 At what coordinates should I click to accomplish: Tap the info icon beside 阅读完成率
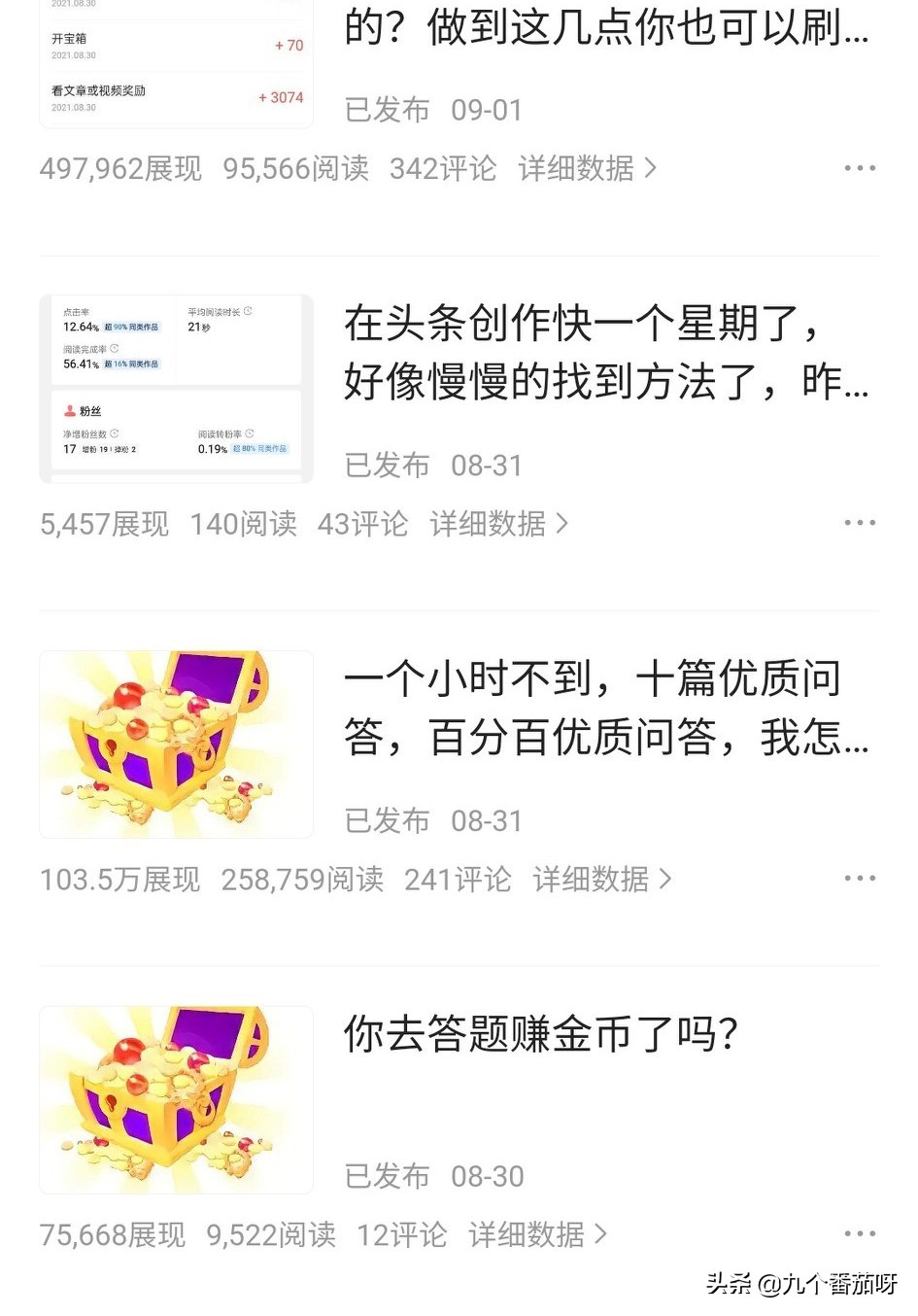coord(116,347)
